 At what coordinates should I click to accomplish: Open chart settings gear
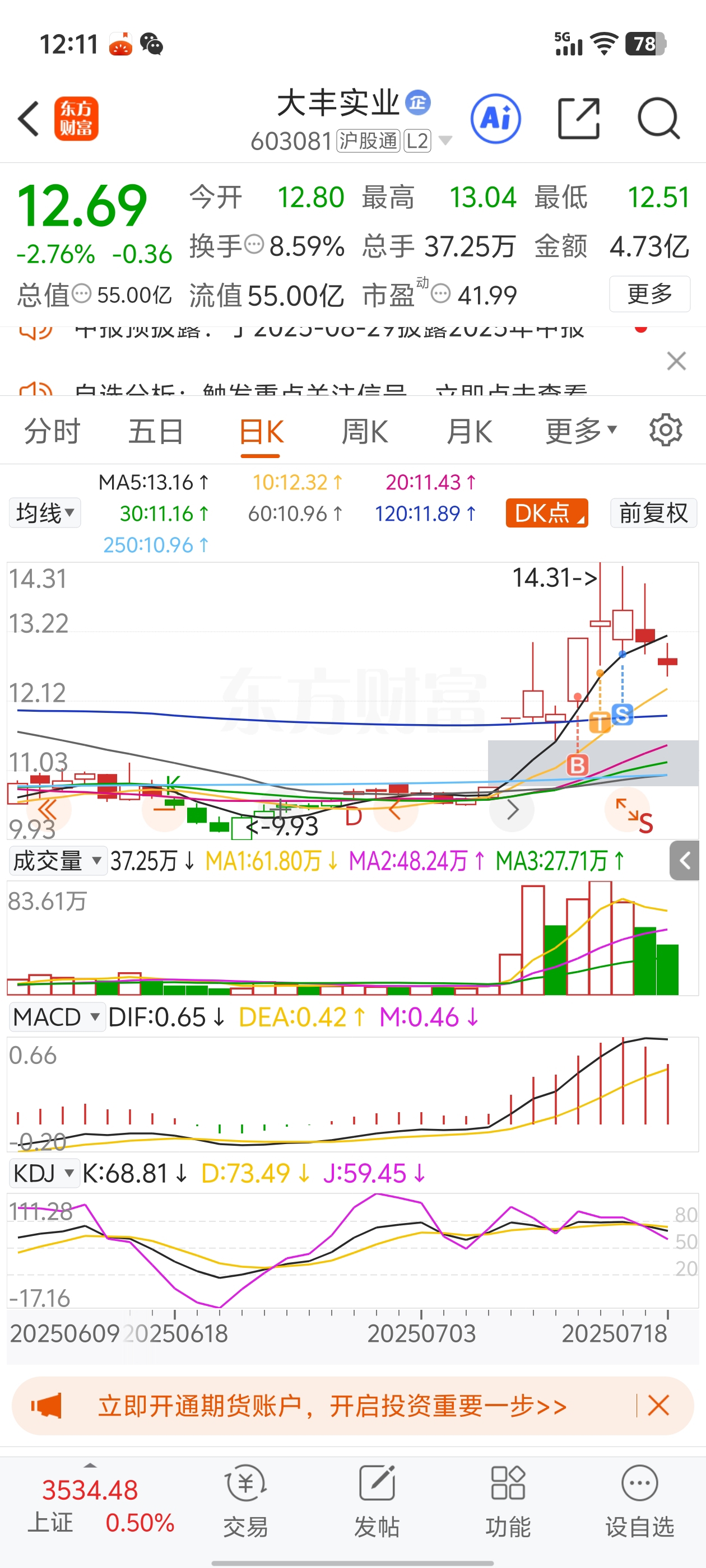(x=666, y=431)
